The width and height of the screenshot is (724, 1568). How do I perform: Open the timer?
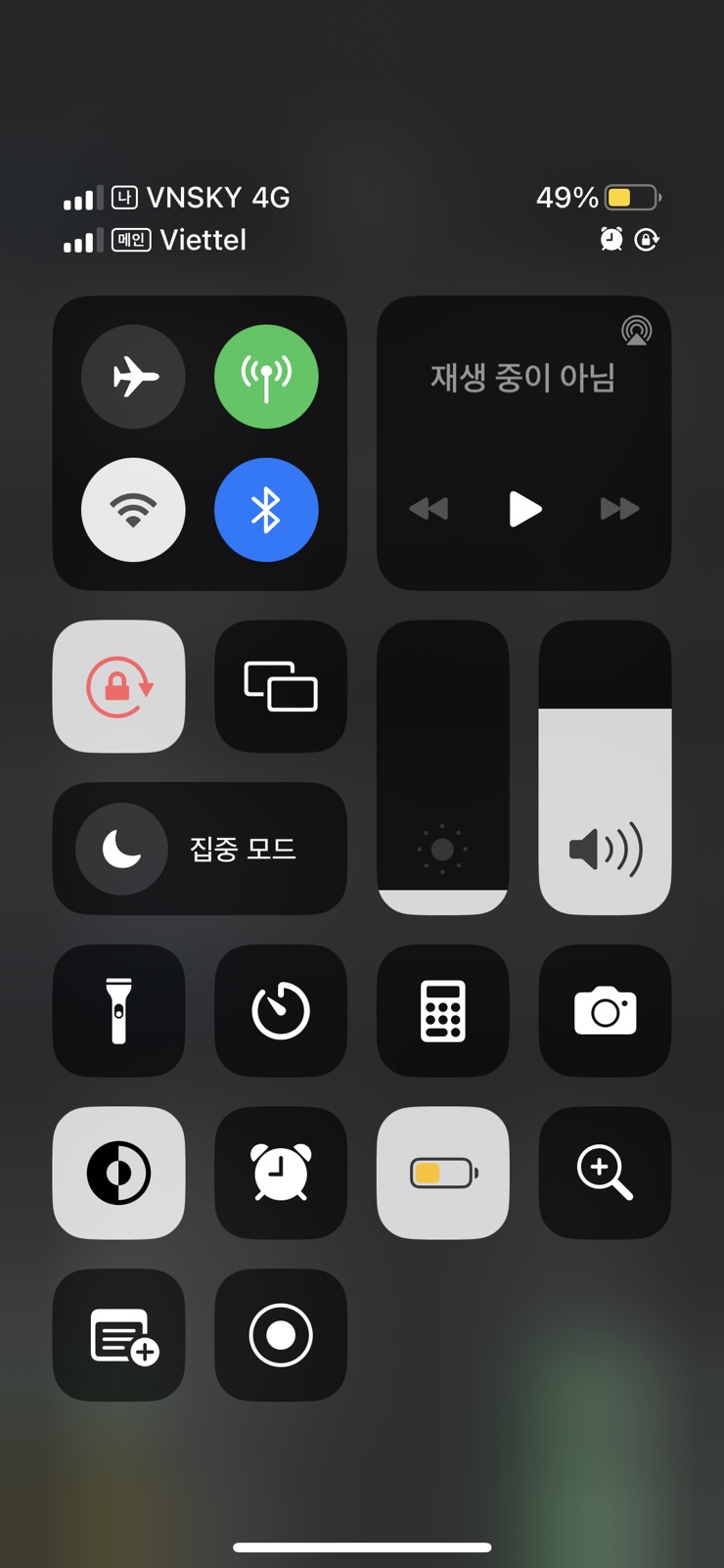(281, 1010)
